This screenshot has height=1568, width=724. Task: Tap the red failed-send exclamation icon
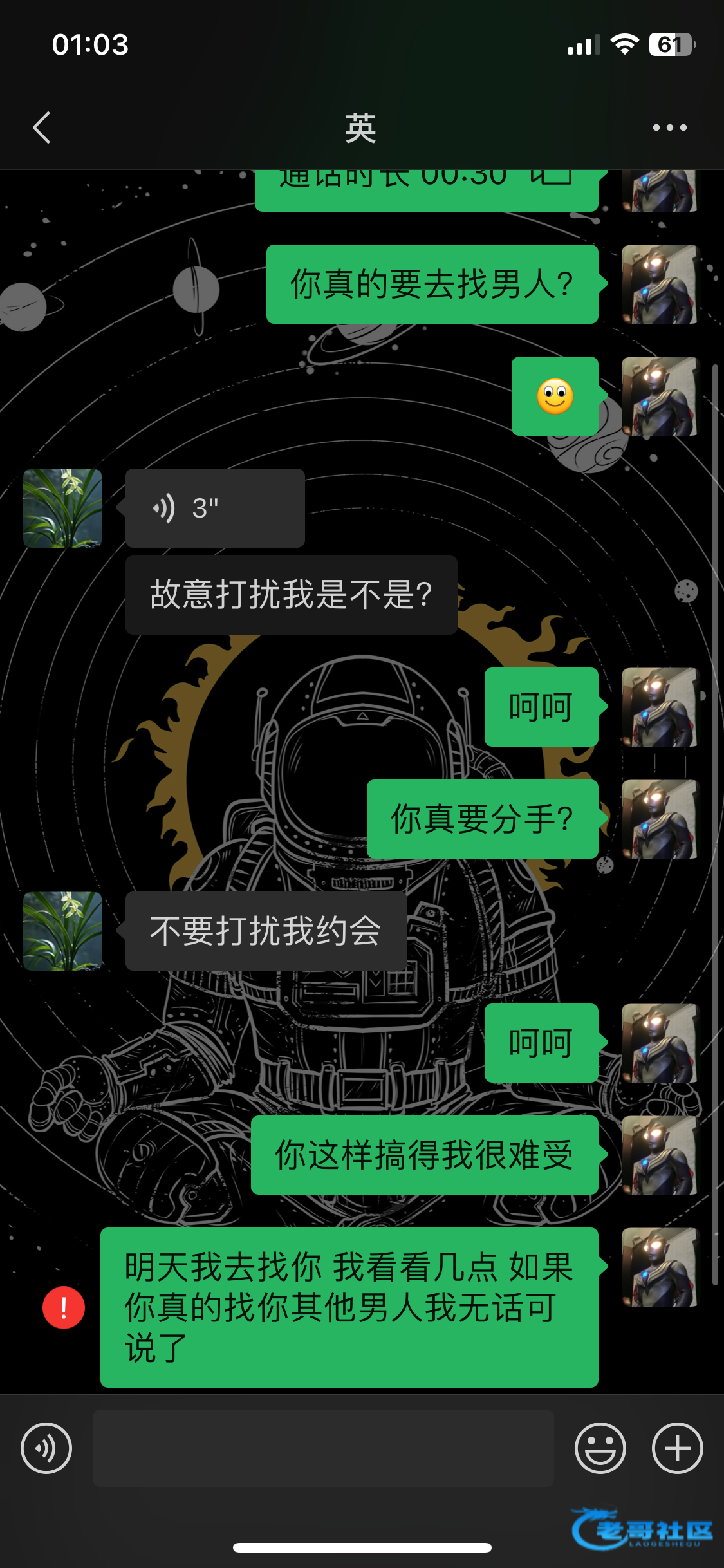click(x=63, y=1307)
